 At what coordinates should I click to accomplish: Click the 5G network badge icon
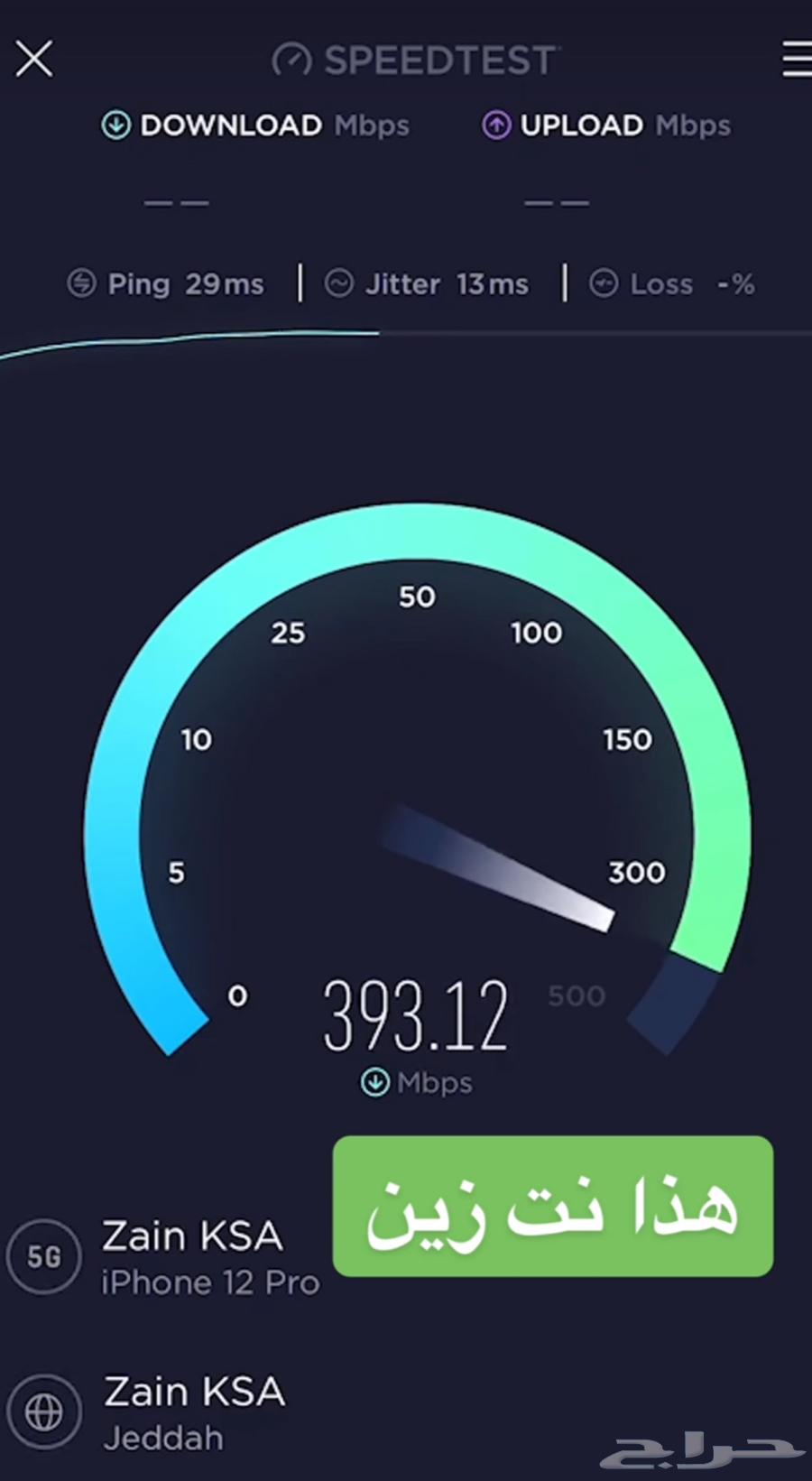click(x=43, y=1257)
